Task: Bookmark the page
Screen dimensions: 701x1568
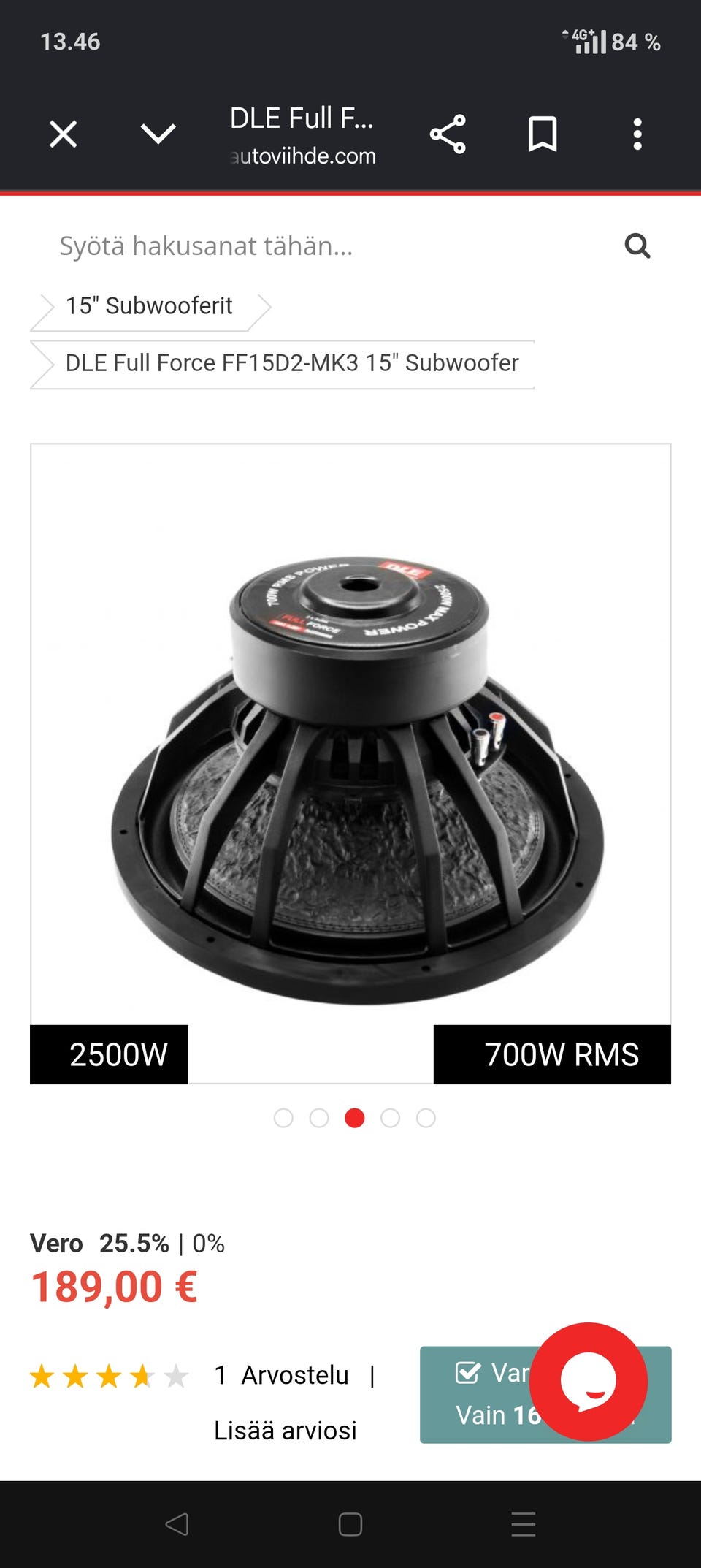Action: (x=543, y=134)
